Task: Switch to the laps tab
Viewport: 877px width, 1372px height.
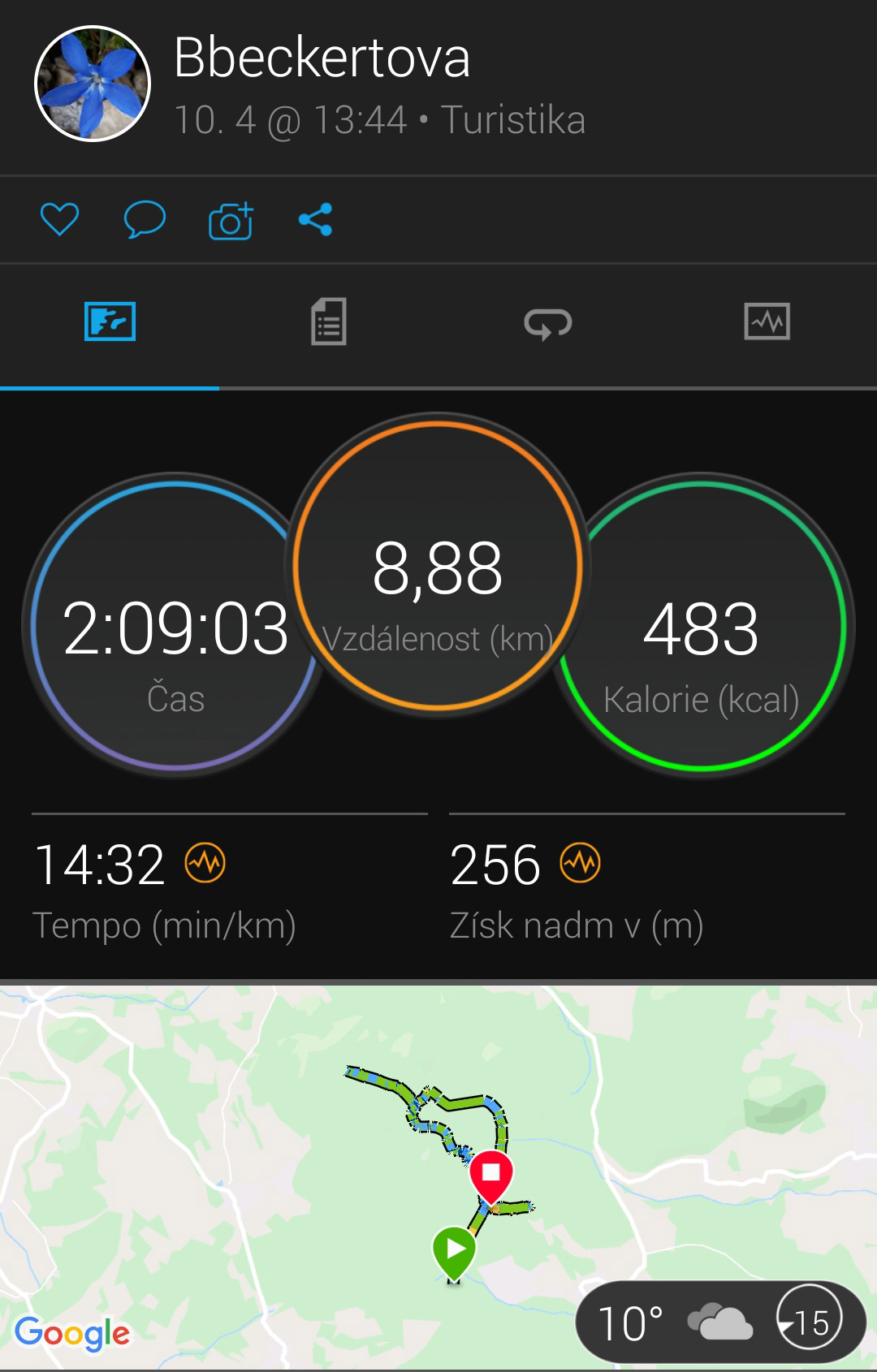Action: tap(548, 322)
